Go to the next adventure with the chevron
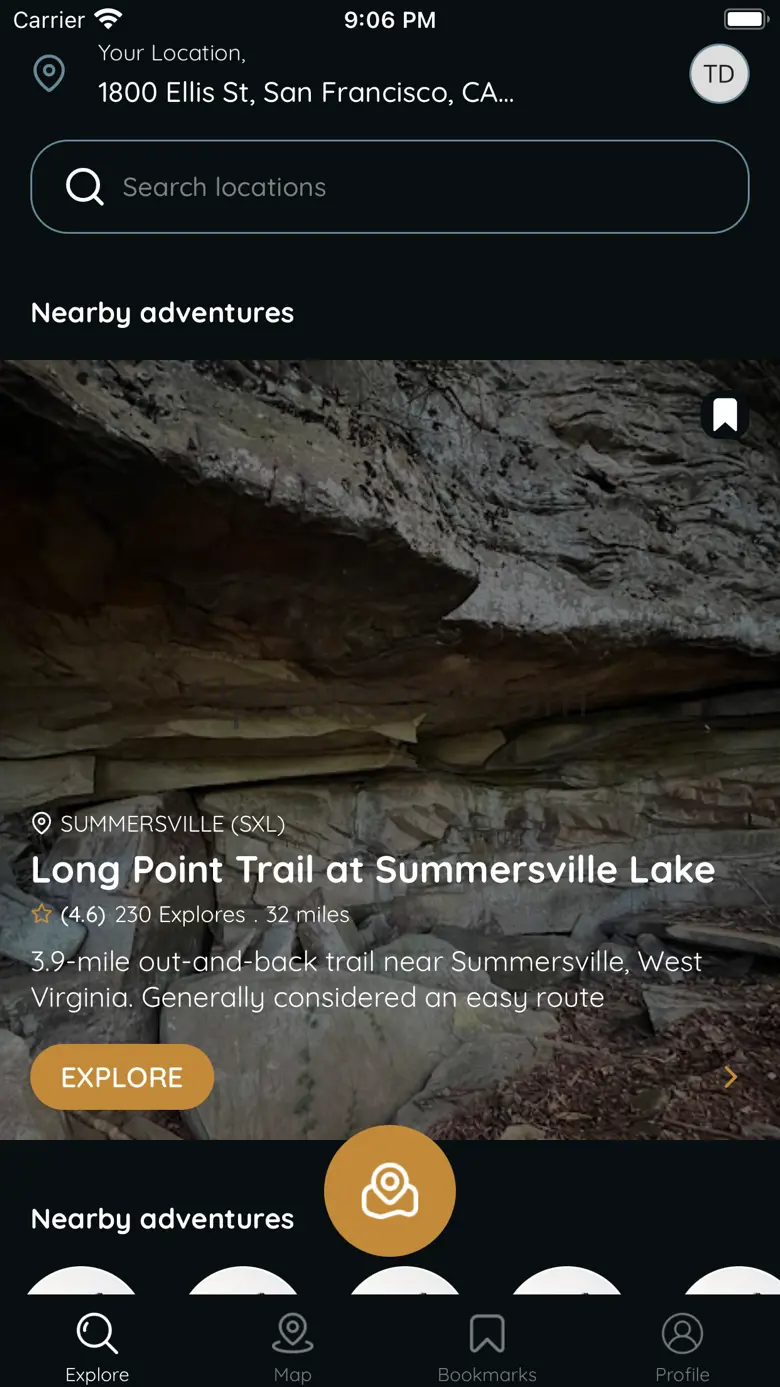The height and width of the screenshot is (1387, 780). [730, 1077]
